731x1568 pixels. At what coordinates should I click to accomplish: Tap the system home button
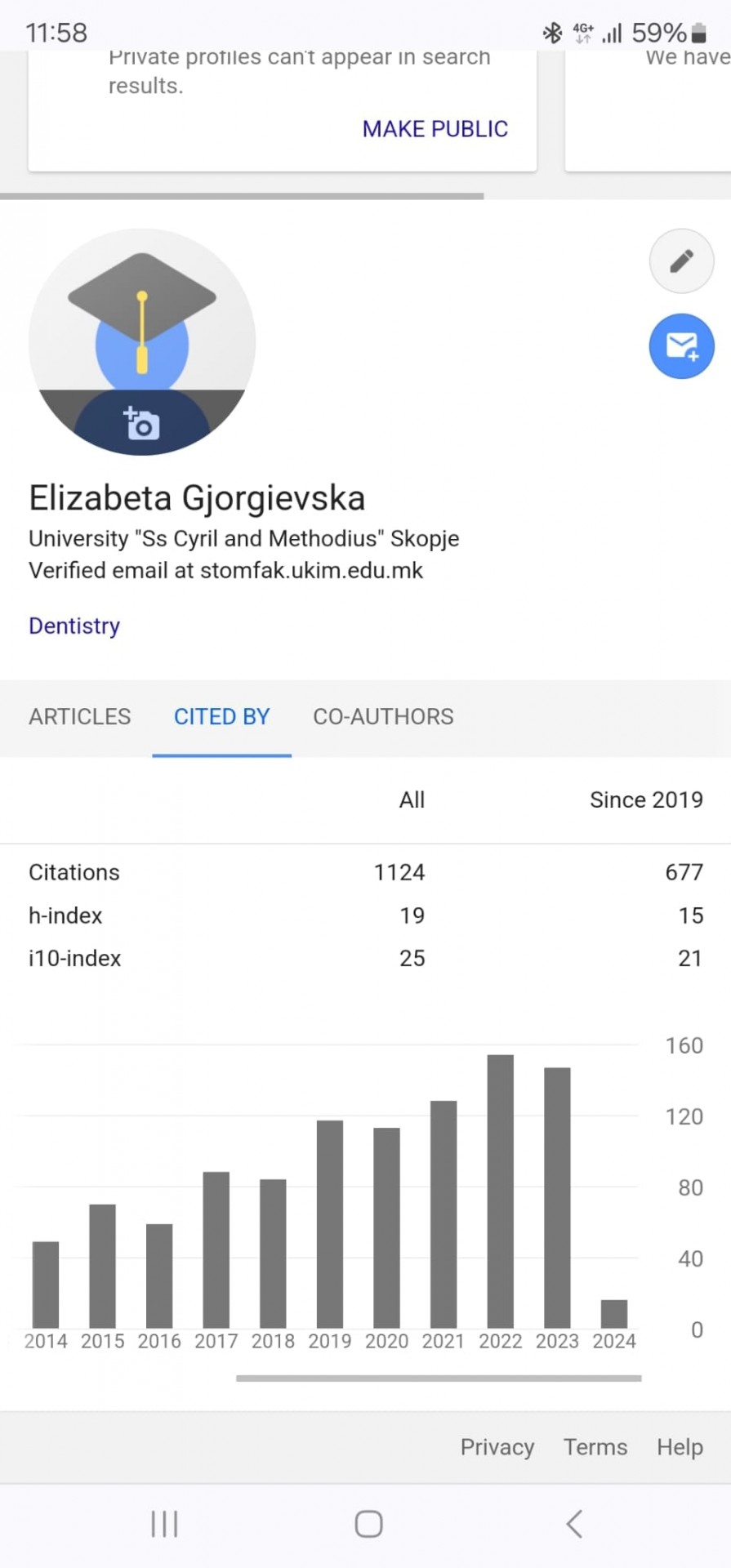tap(368, 1524)
